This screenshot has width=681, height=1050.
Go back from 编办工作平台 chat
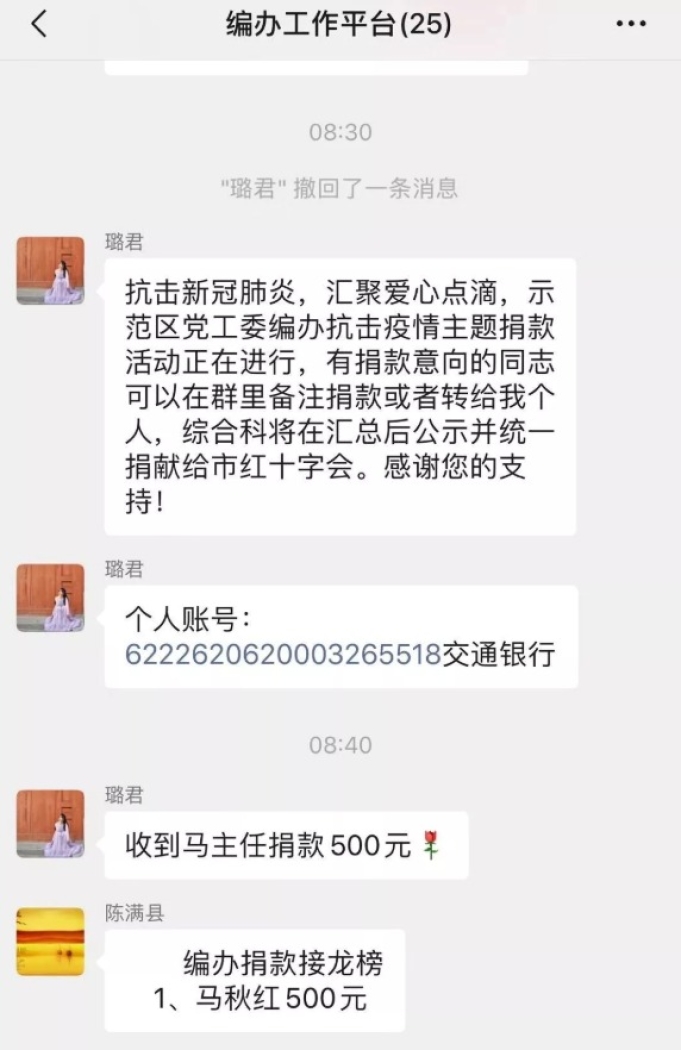click(39, 24)
